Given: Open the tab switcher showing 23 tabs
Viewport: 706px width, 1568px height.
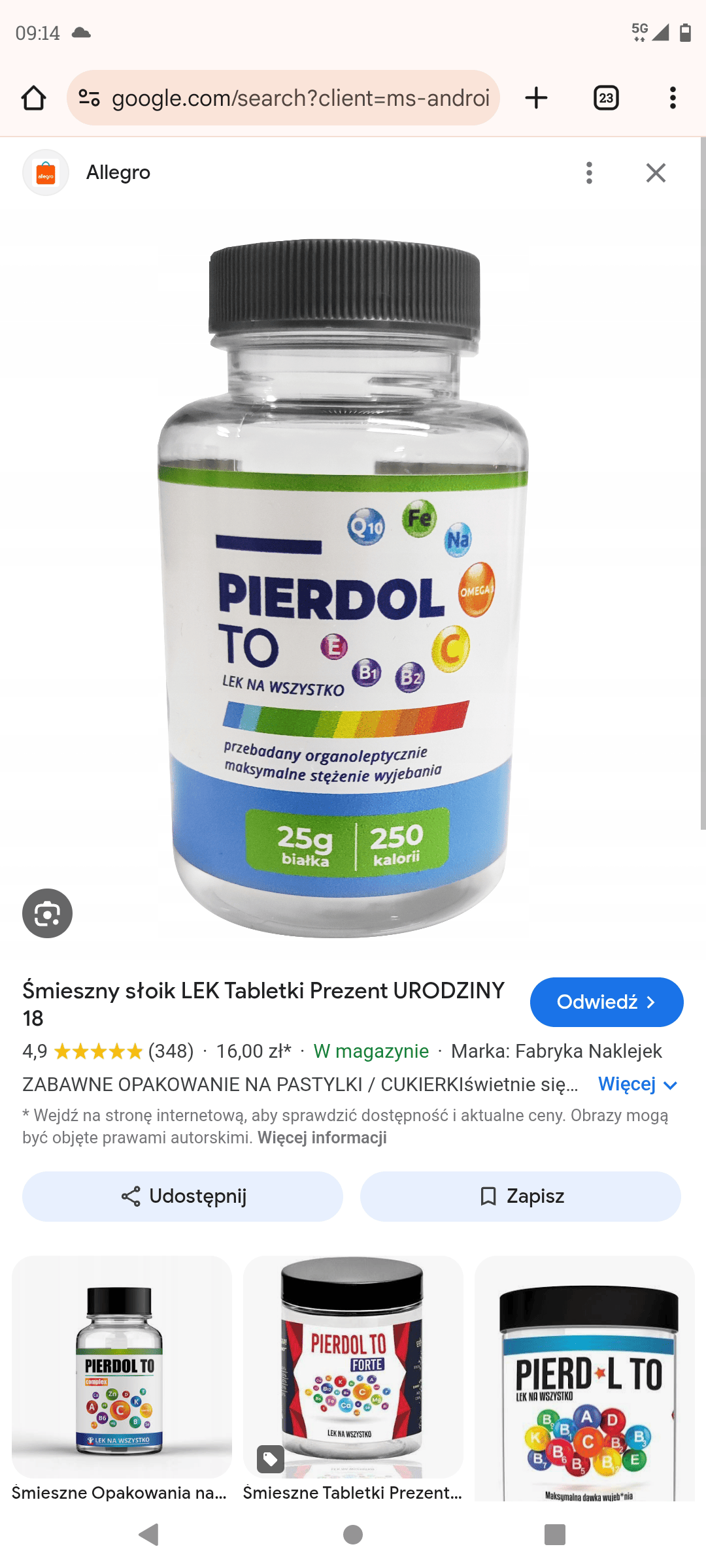Looking at the screenshot, I should [606, 98].
